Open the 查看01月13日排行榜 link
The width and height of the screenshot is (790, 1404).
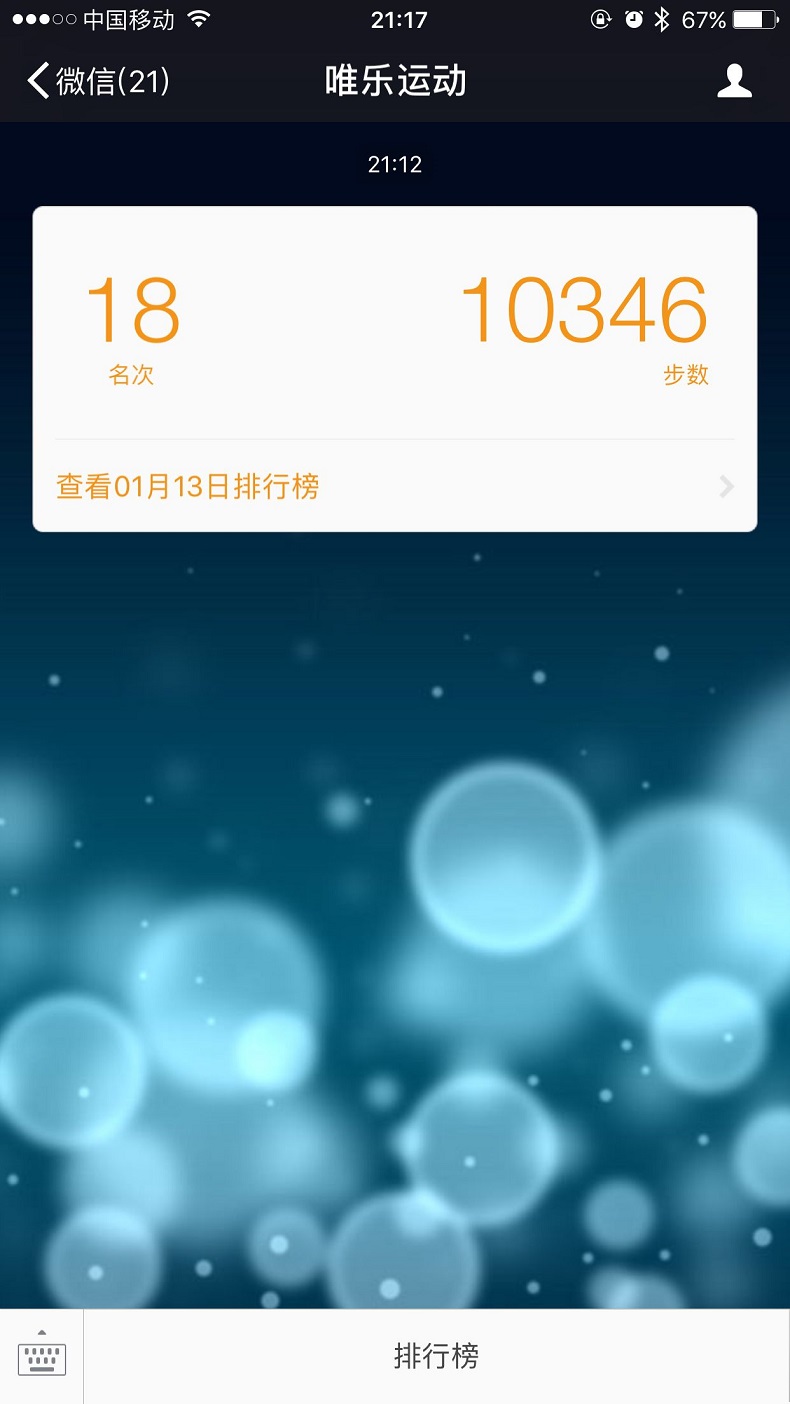coord(394,487)
